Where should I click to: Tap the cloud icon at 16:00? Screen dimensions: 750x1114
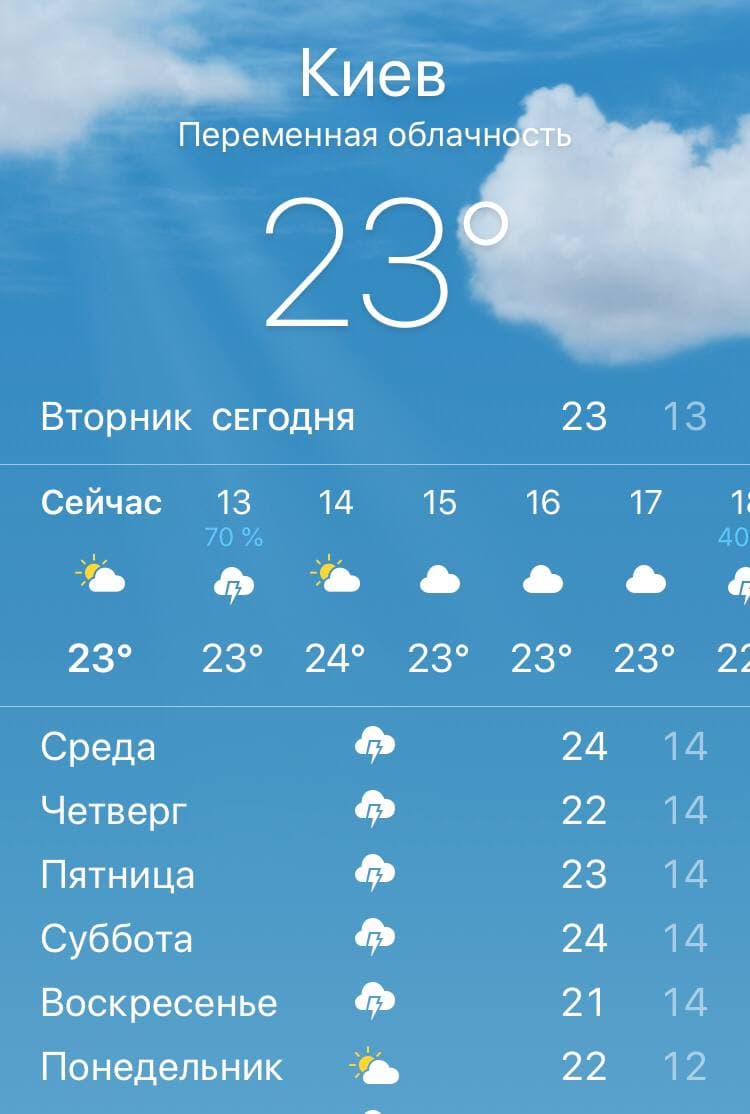pos(542,578)
